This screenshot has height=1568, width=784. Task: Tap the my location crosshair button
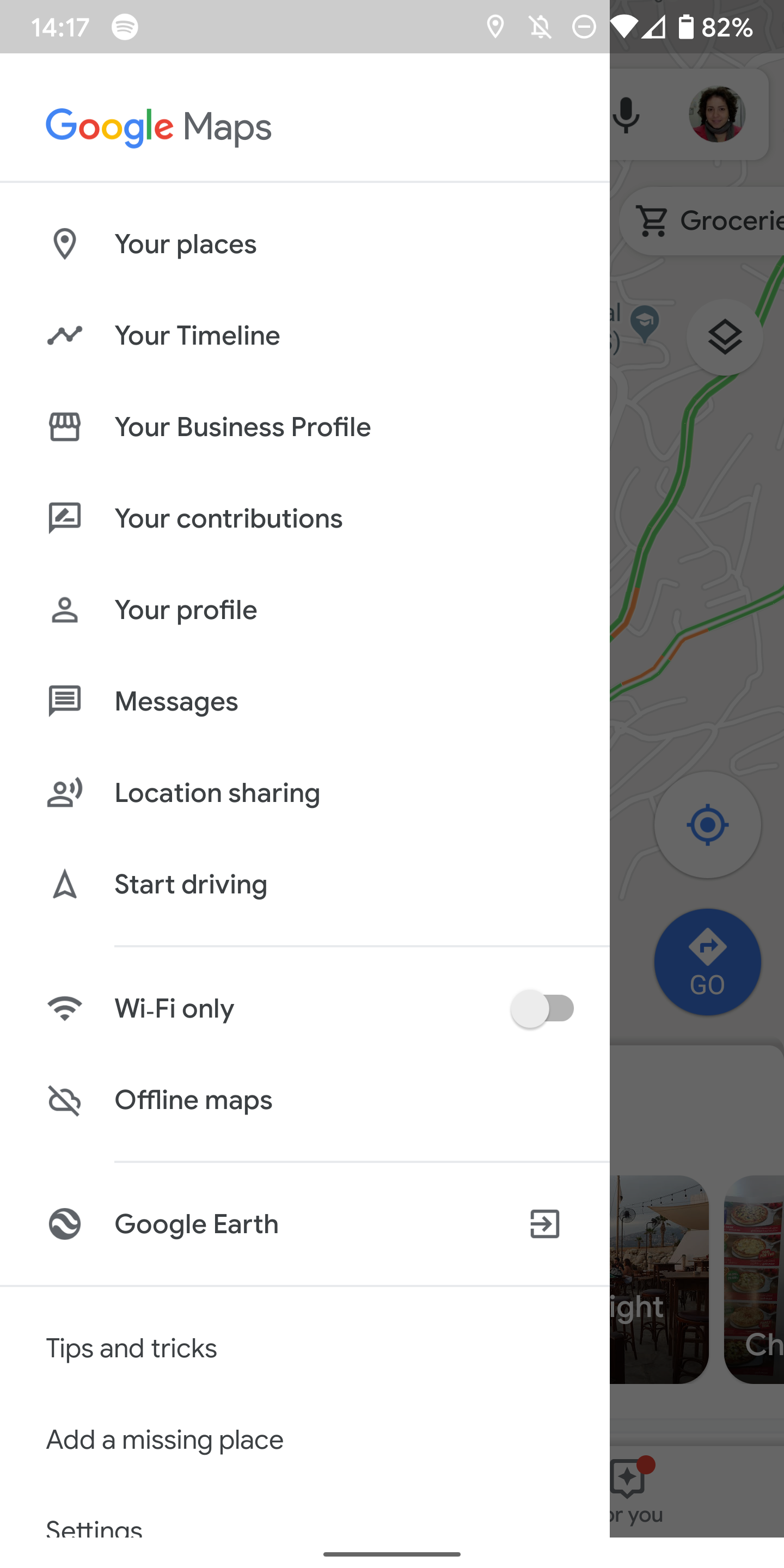(708, 824)
